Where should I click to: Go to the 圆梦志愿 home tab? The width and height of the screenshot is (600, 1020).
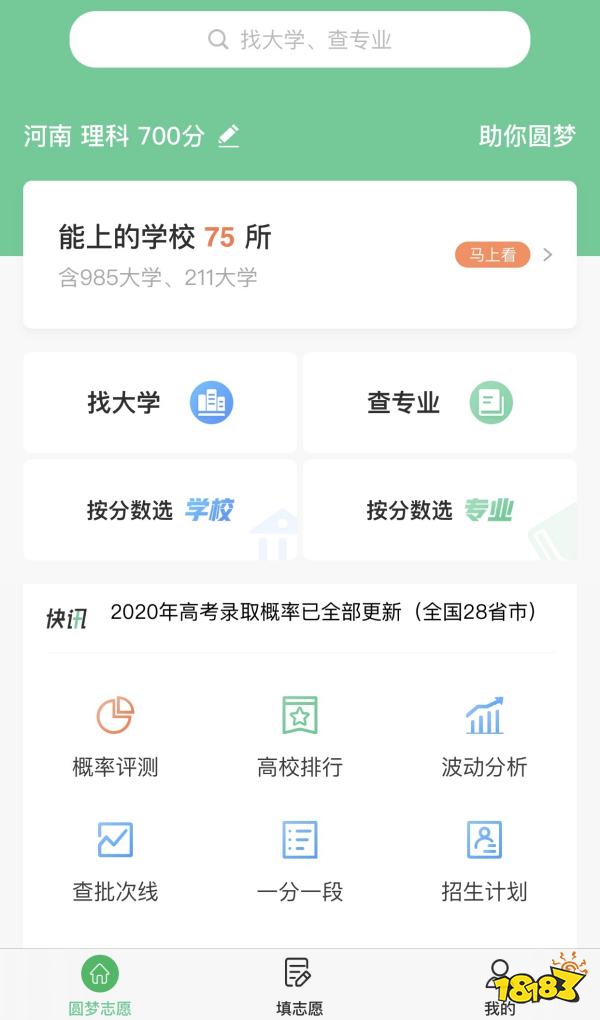[x=100, y=985]
